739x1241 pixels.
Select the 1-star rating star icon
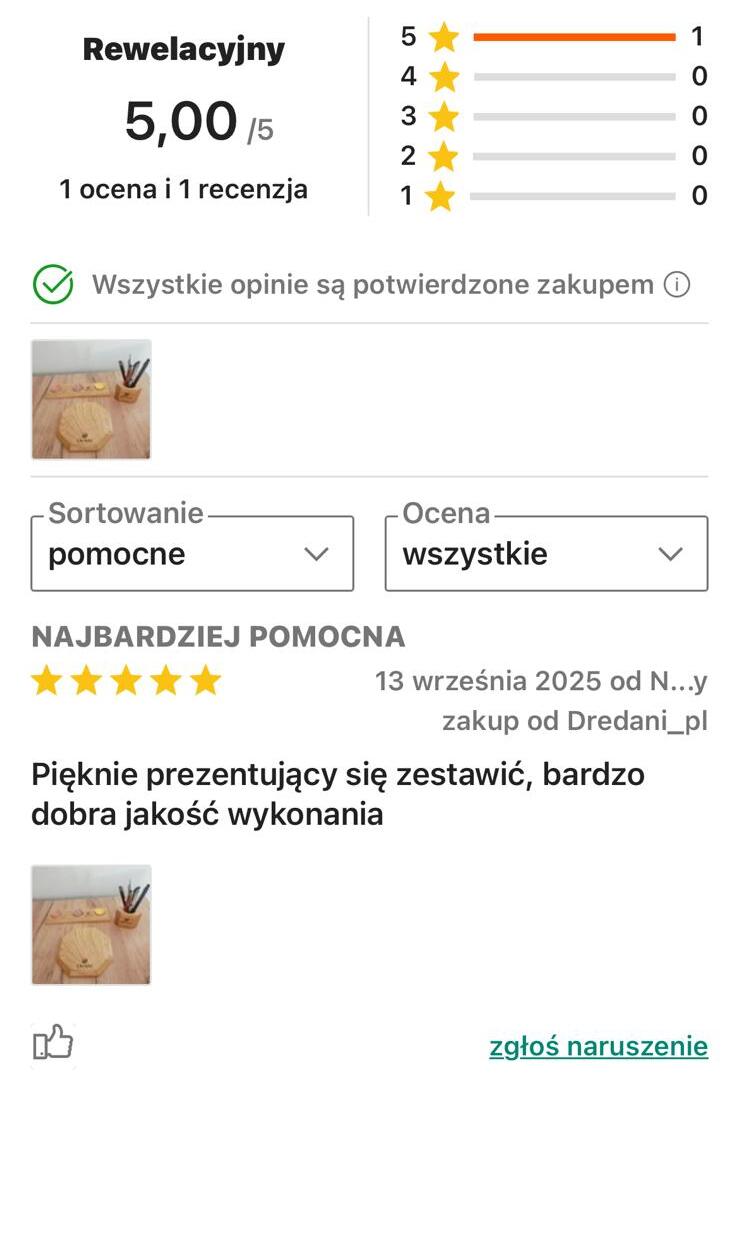444,196
